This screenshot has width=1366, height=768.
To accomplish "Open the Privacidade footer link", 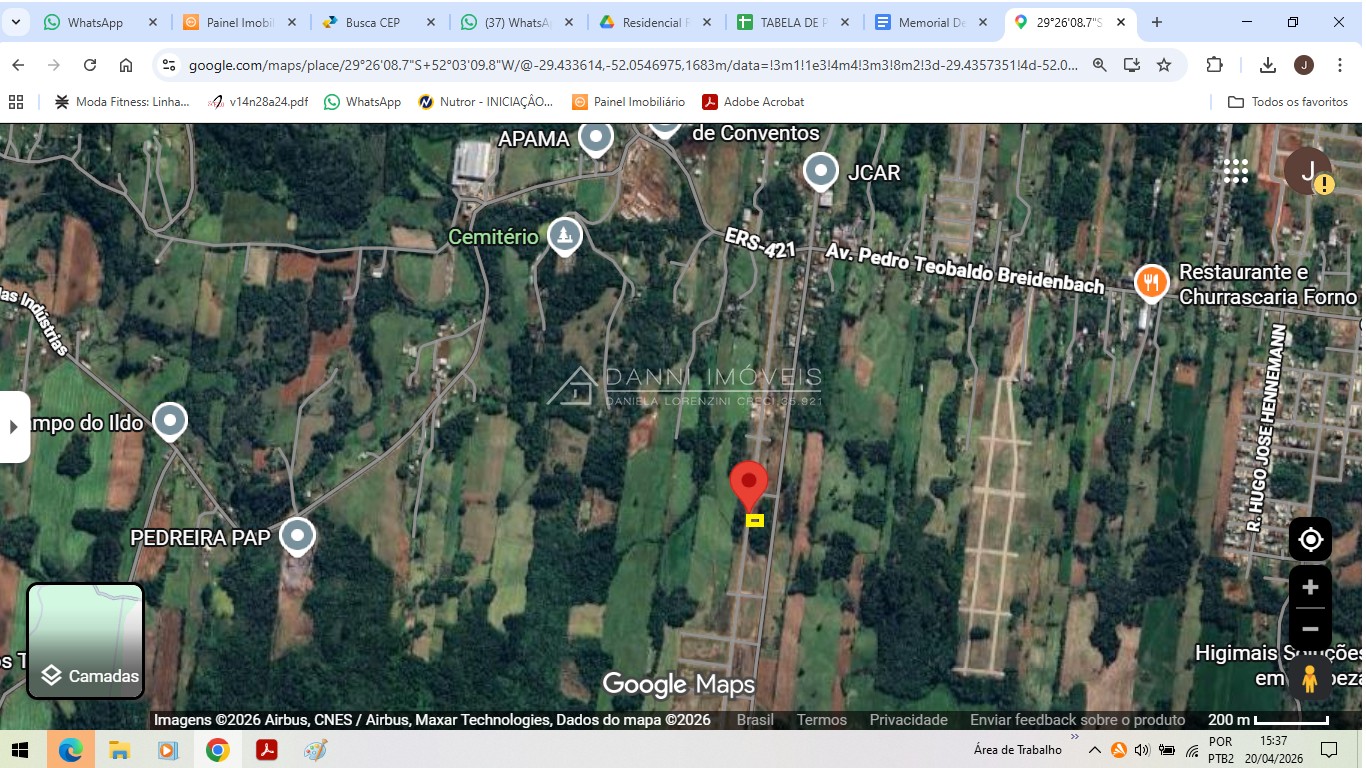I will click(908, 720).
